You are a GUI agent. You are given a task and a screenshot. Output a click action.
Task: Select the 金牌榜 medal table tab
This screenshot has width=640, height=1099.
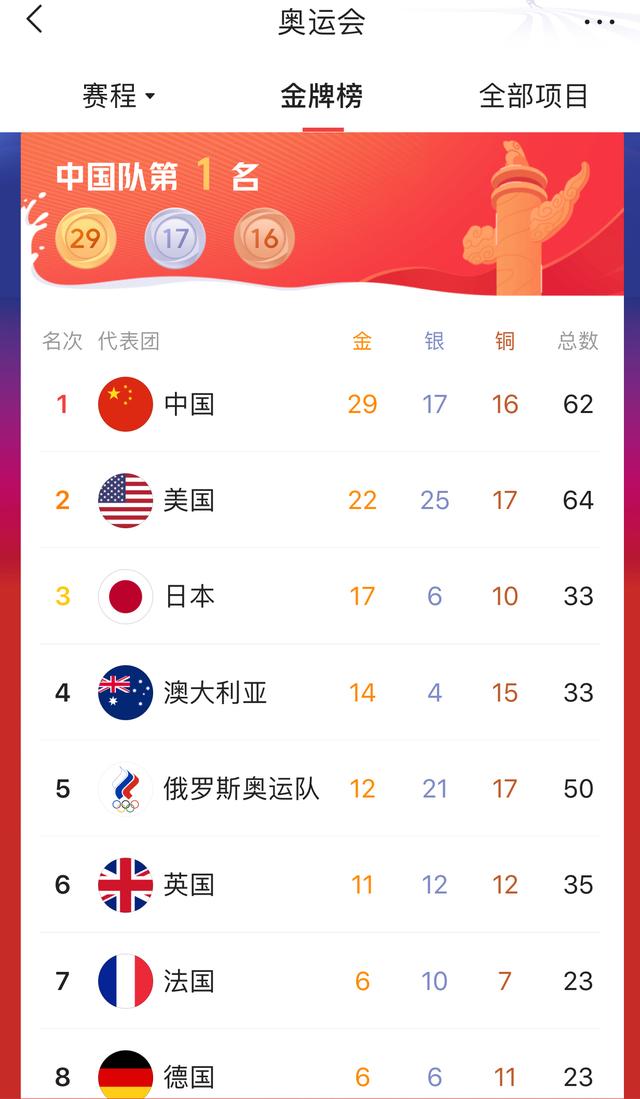321,96
